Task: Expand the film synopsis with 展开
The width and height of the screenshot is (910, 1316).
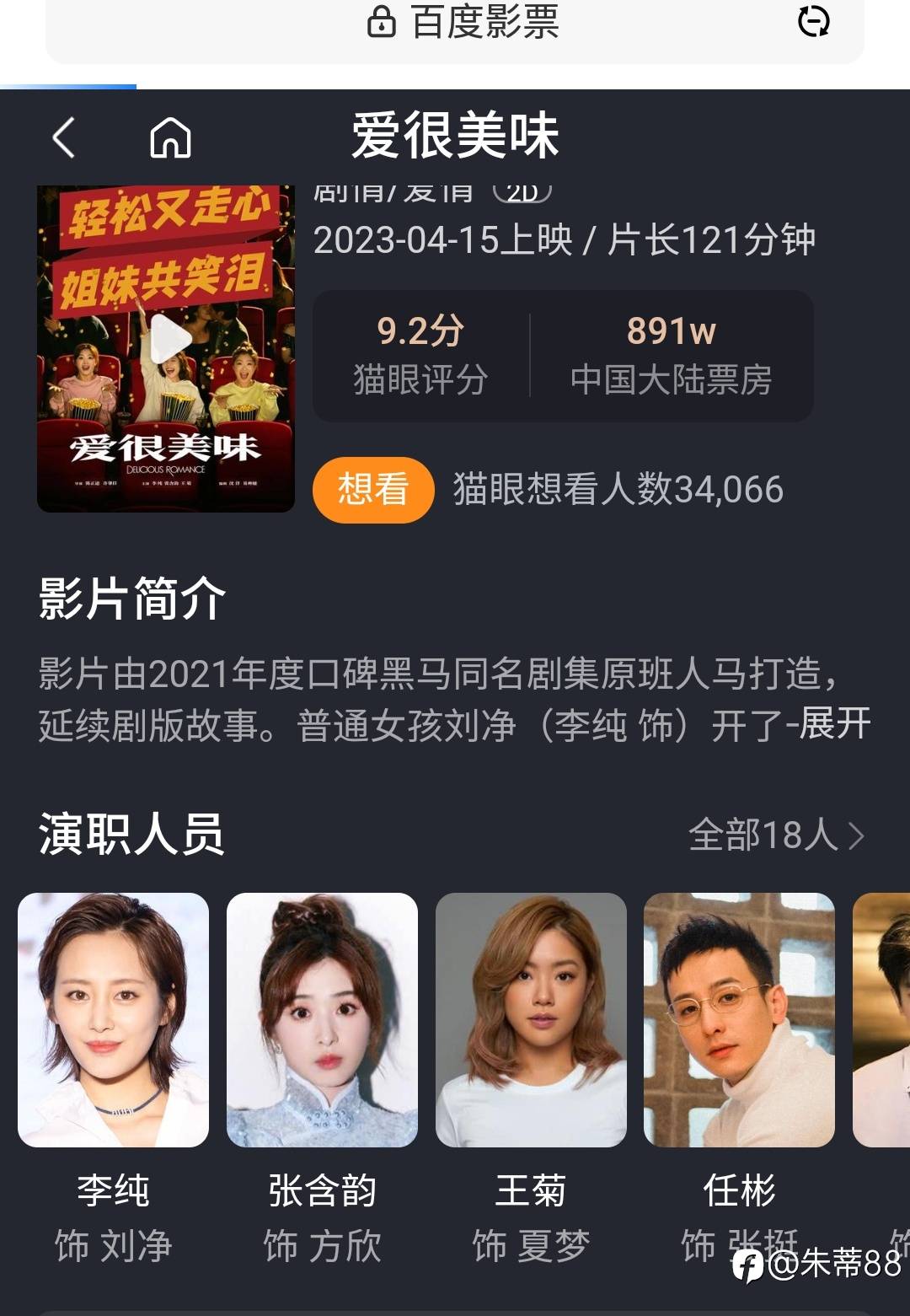Action: [x=834, y=724]
